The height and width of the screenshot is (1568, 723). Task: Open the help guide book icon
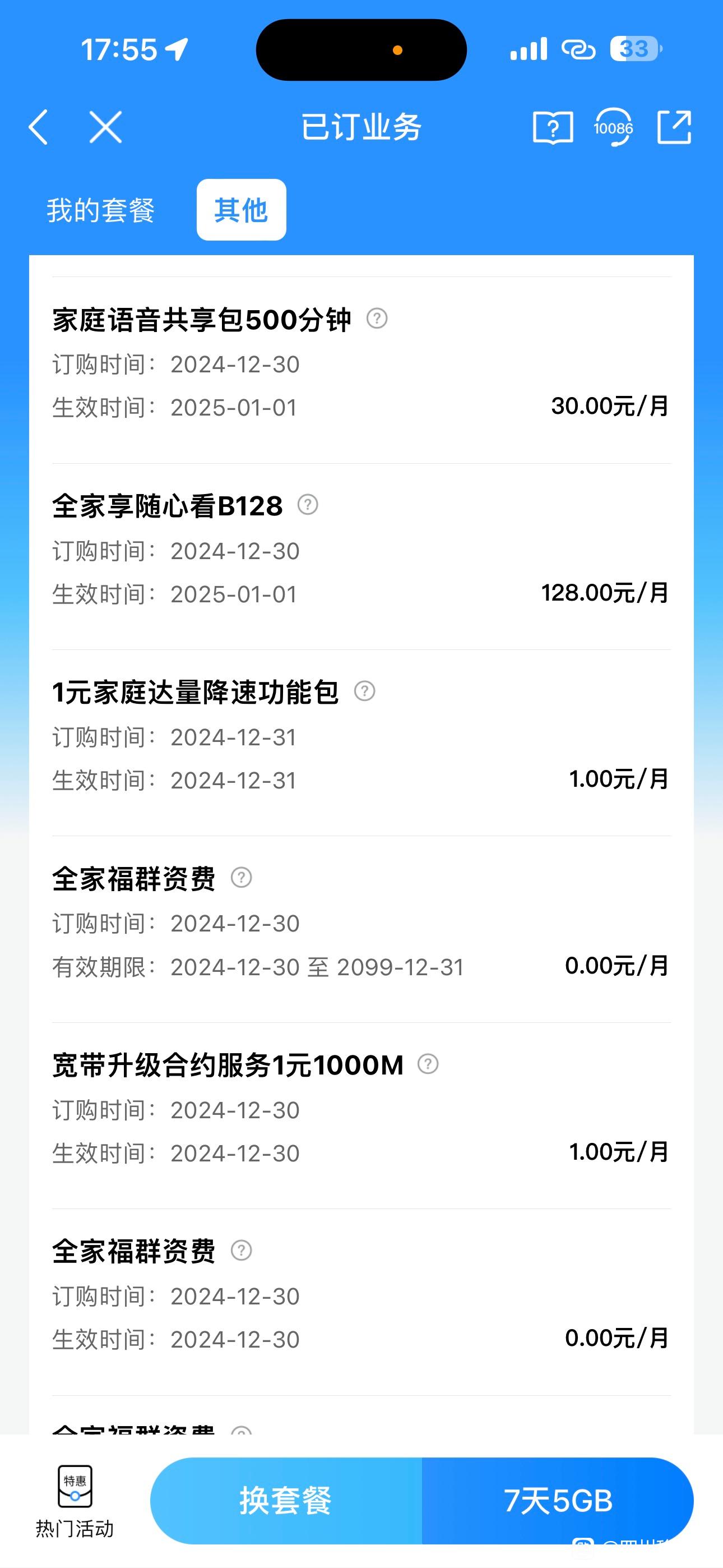pyautogui.click(x=553, y=127)
